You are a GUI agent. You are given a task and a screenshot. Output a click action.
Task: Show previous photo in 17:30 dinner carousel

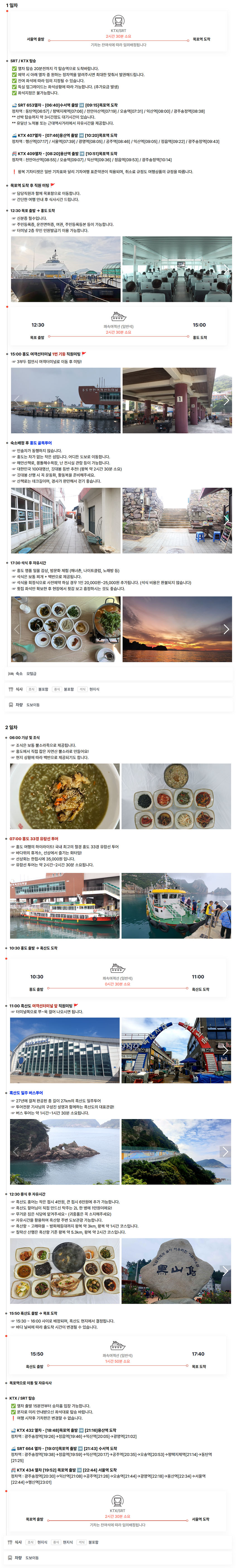[16, 629]
